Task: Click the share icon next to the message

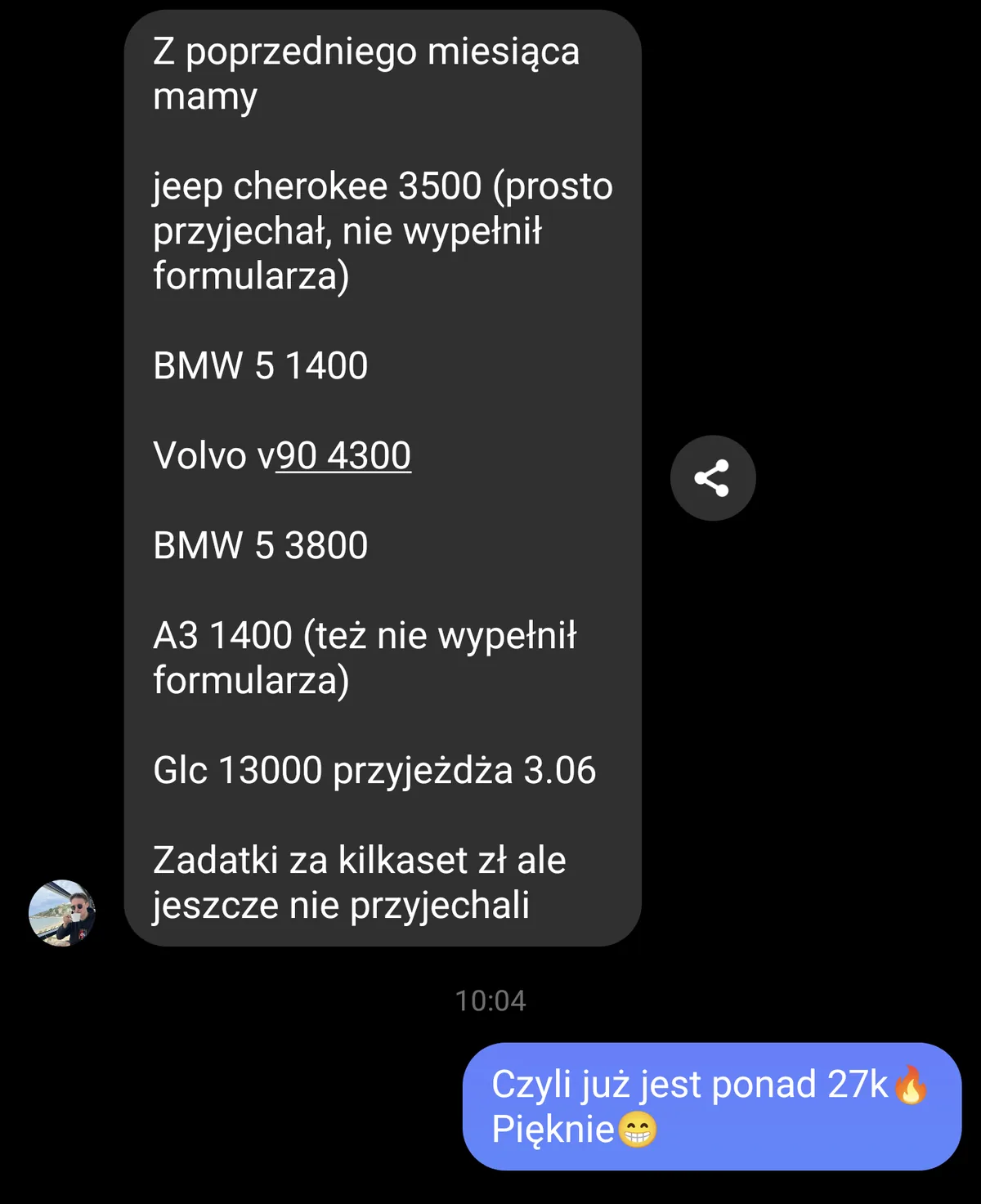Action: 712,477
